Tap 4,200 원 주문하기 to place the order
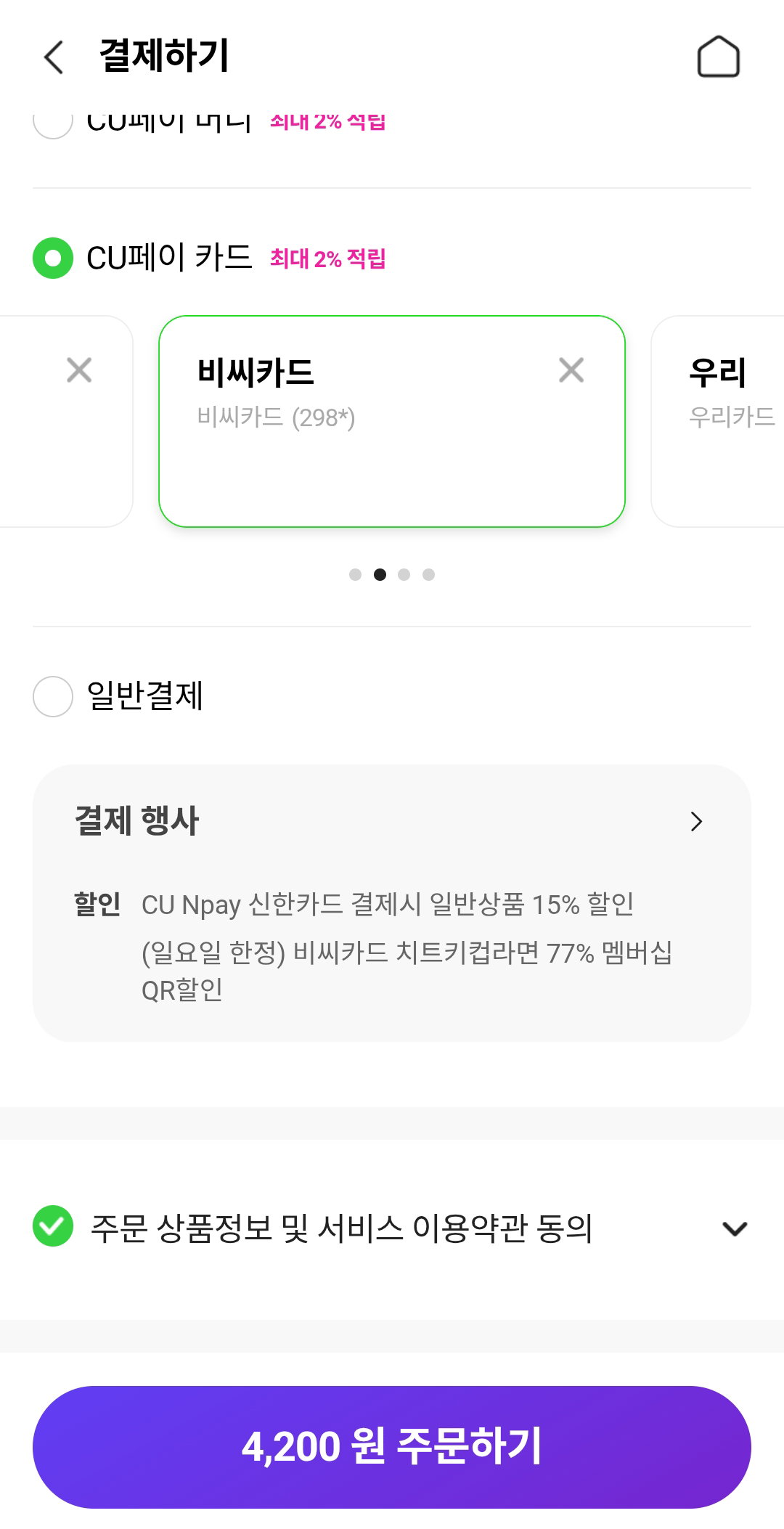 pyautogui.click(x=392, y=1447)
